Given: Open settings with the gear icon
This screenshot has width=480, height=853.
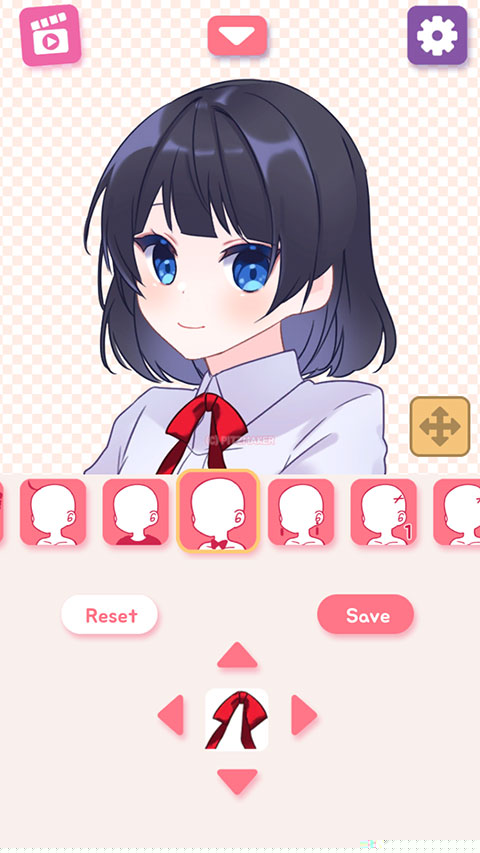Looking at the screenshot, I should pyautogui.click(x=438, y=35).
